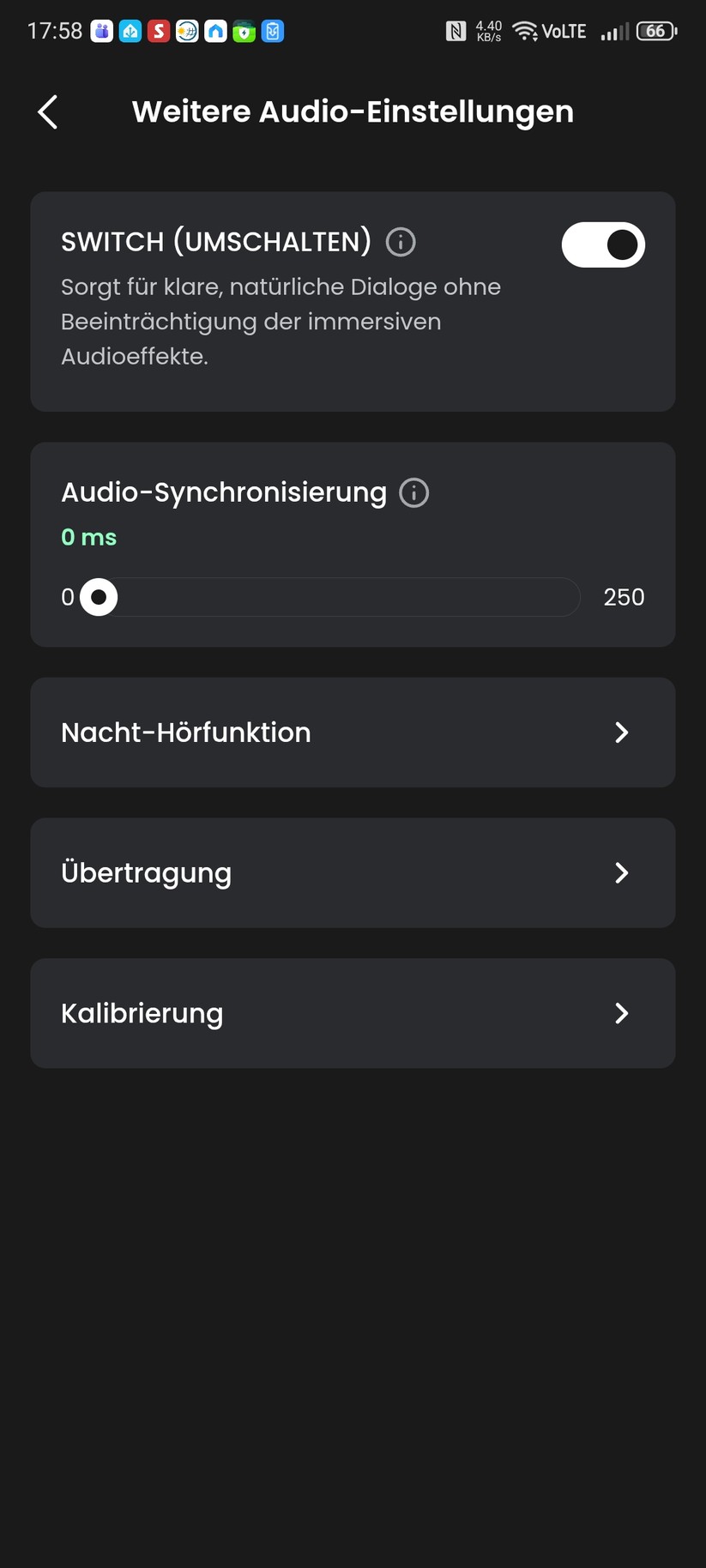Open Nacht-Hörfunktion via its label

[x=185, y=732]
